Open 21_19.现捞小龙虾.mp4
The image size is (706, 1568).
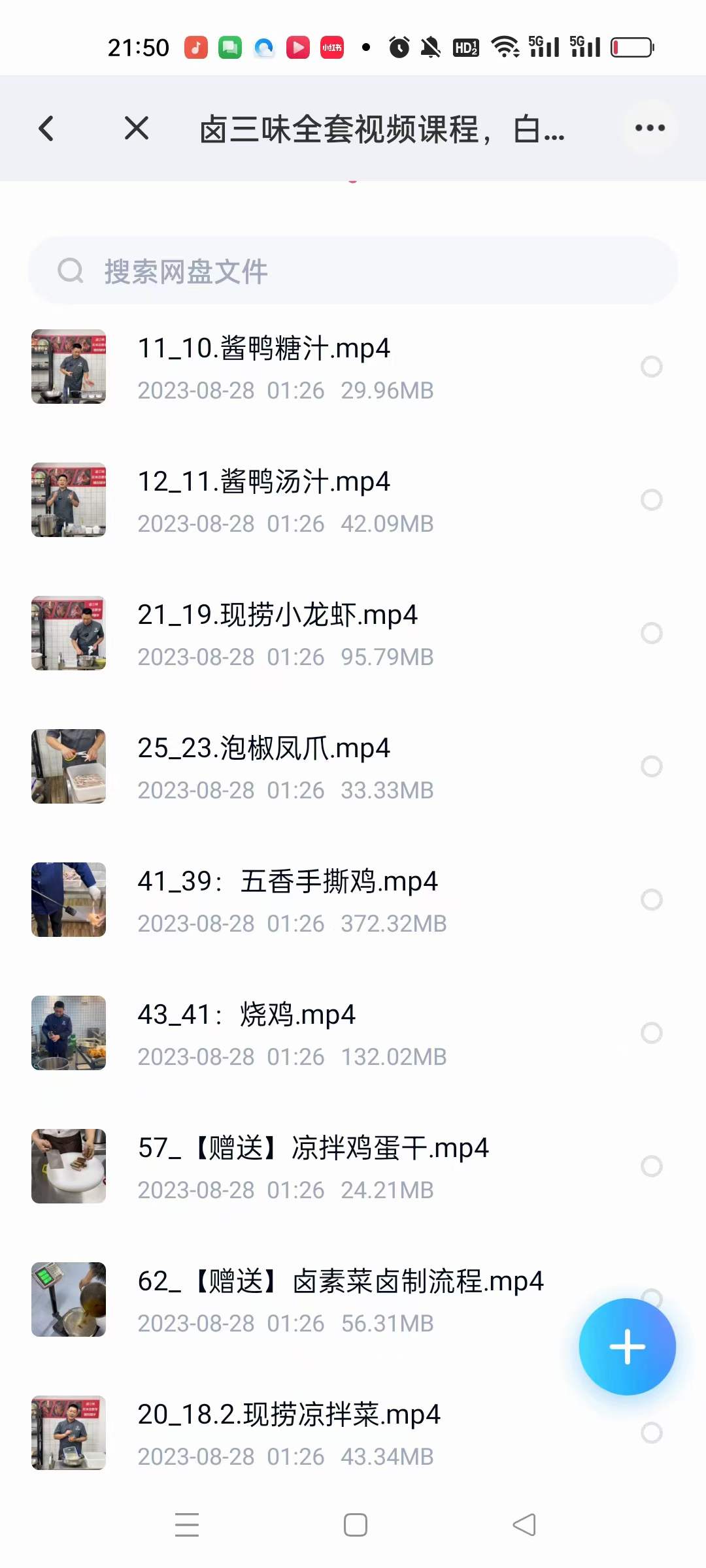click(x=279, y=615)
